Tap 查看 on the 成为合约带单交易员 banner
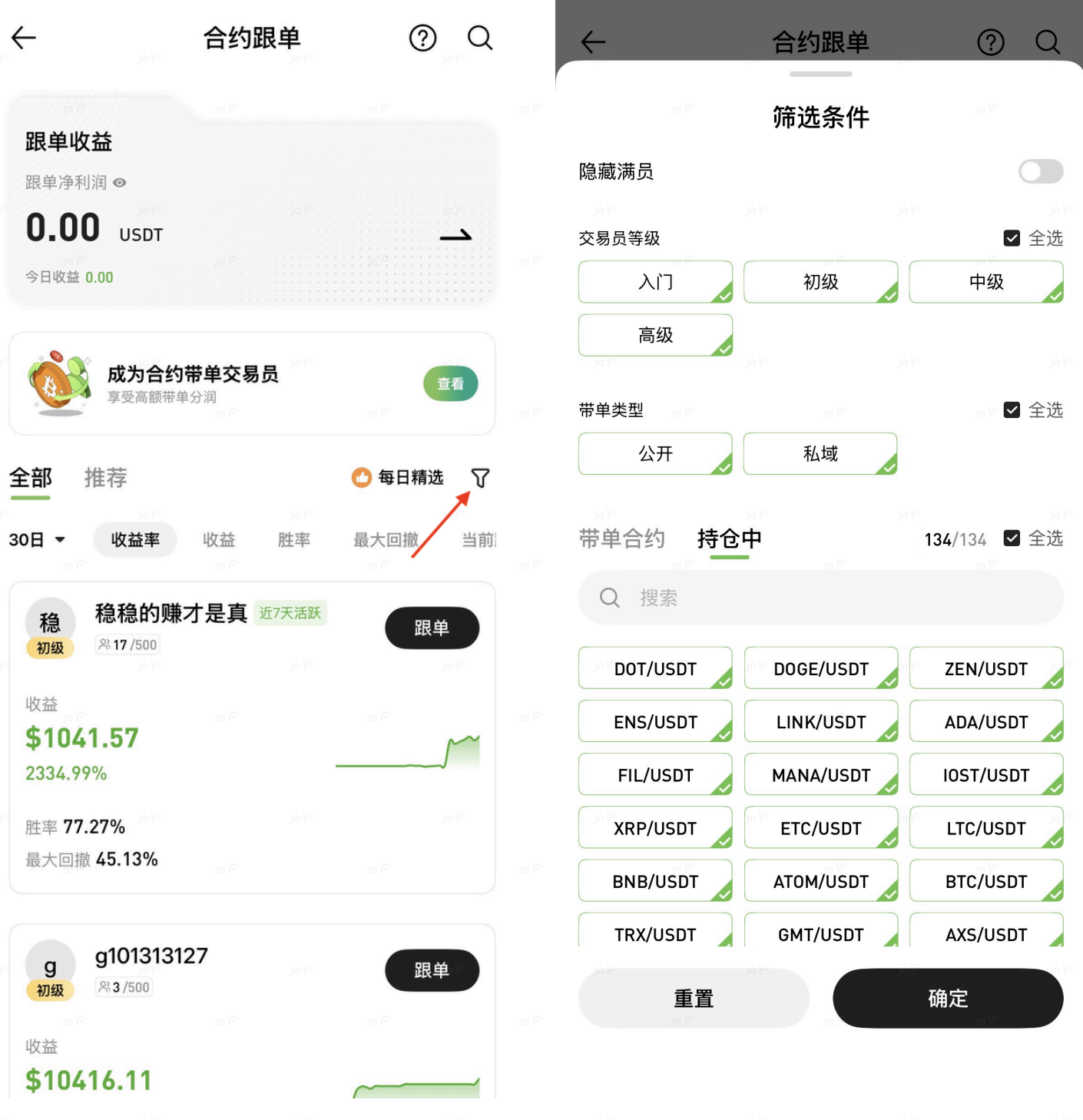1083x1120 pixels. (451, 383)
